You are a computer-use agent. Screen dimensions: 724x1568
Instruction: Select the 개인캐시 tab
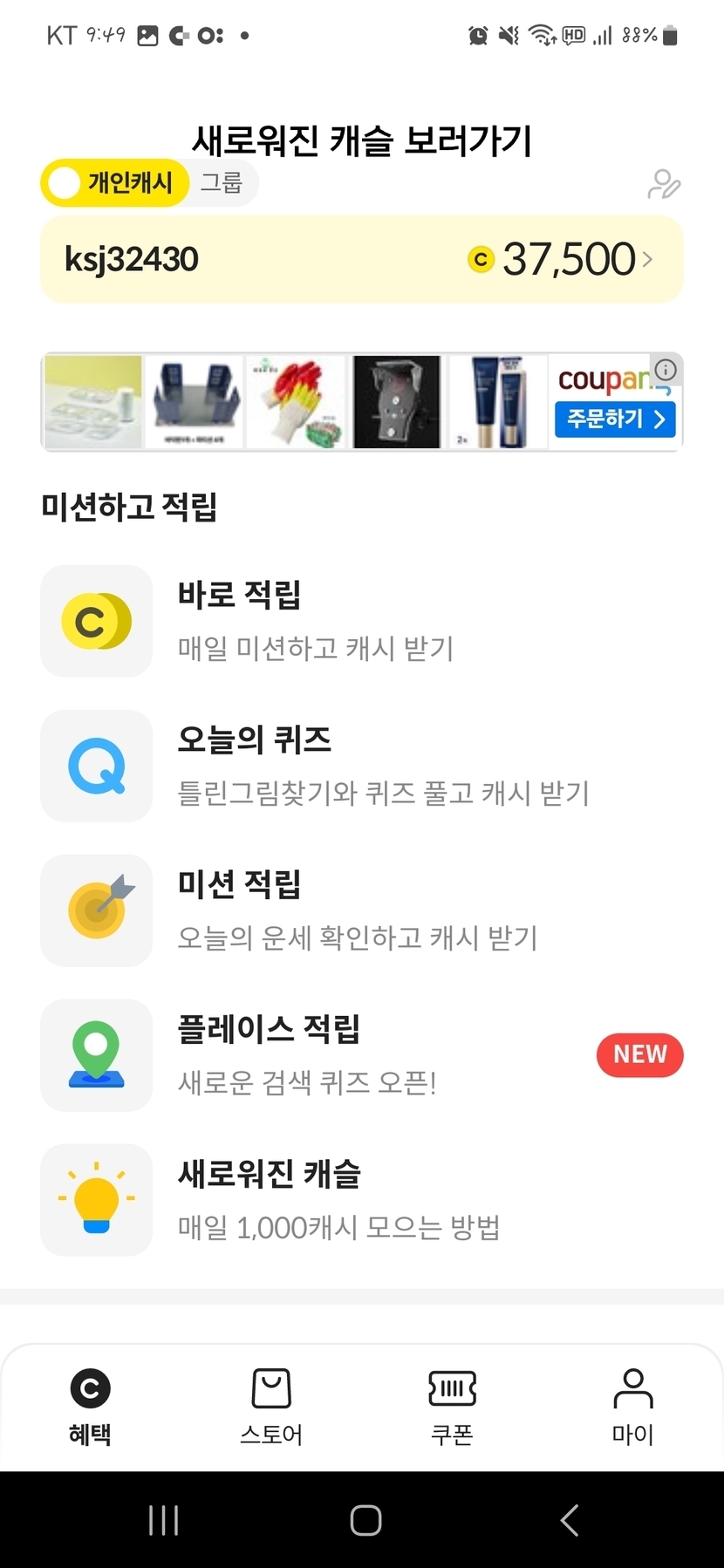click(x=115, y=183)
